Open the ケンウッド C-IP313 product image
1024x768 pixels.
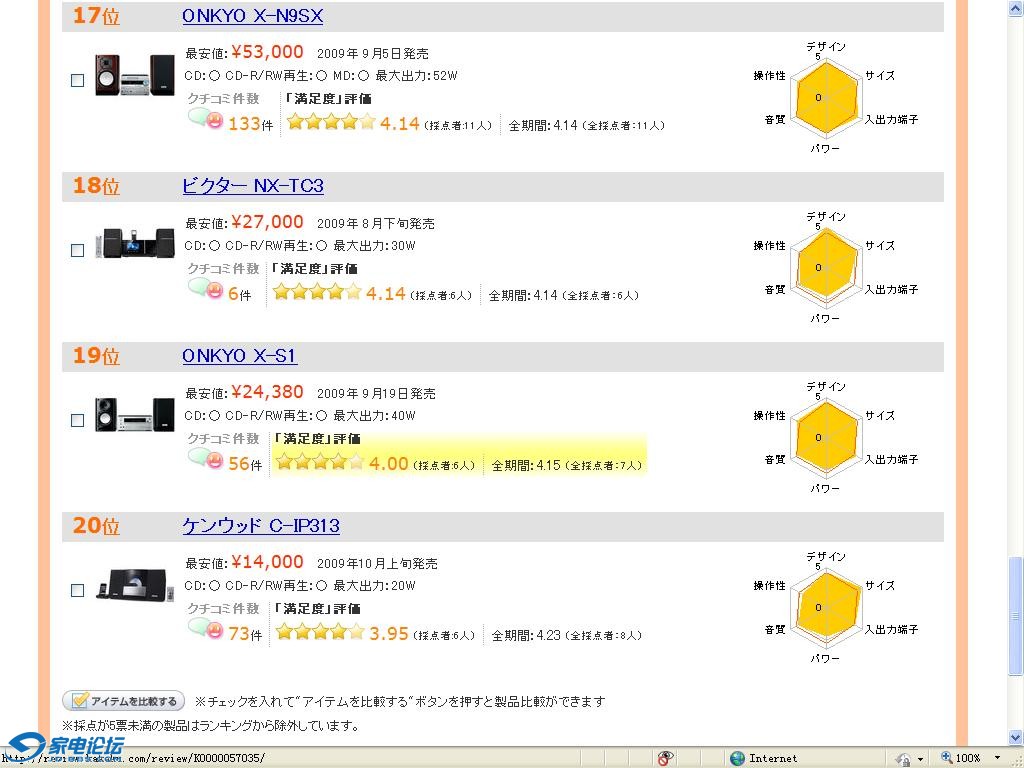tap(135, 585)
